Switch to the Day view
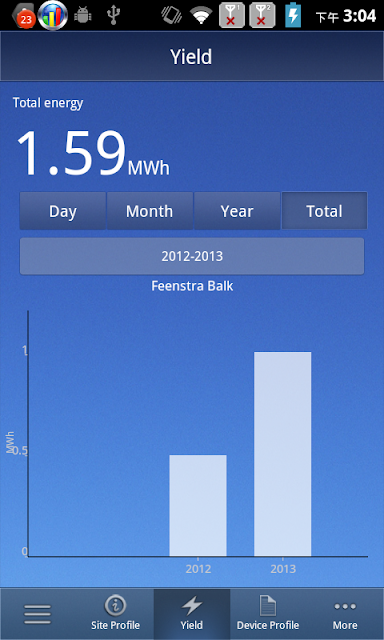384x640 pixels. 63,211
